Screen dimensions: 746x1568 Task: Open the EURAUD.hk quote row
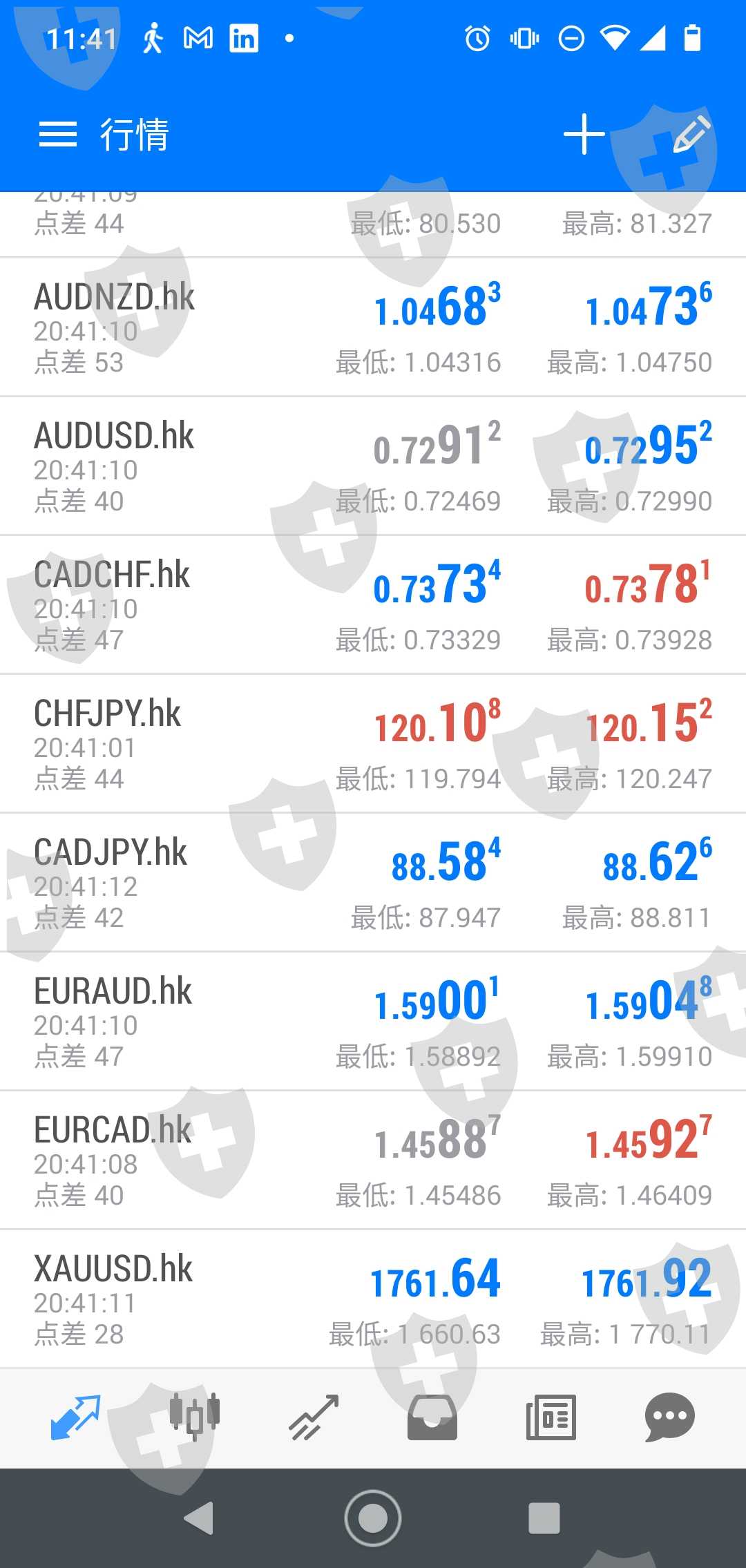pyautogui.click(x=373, y=1022)
